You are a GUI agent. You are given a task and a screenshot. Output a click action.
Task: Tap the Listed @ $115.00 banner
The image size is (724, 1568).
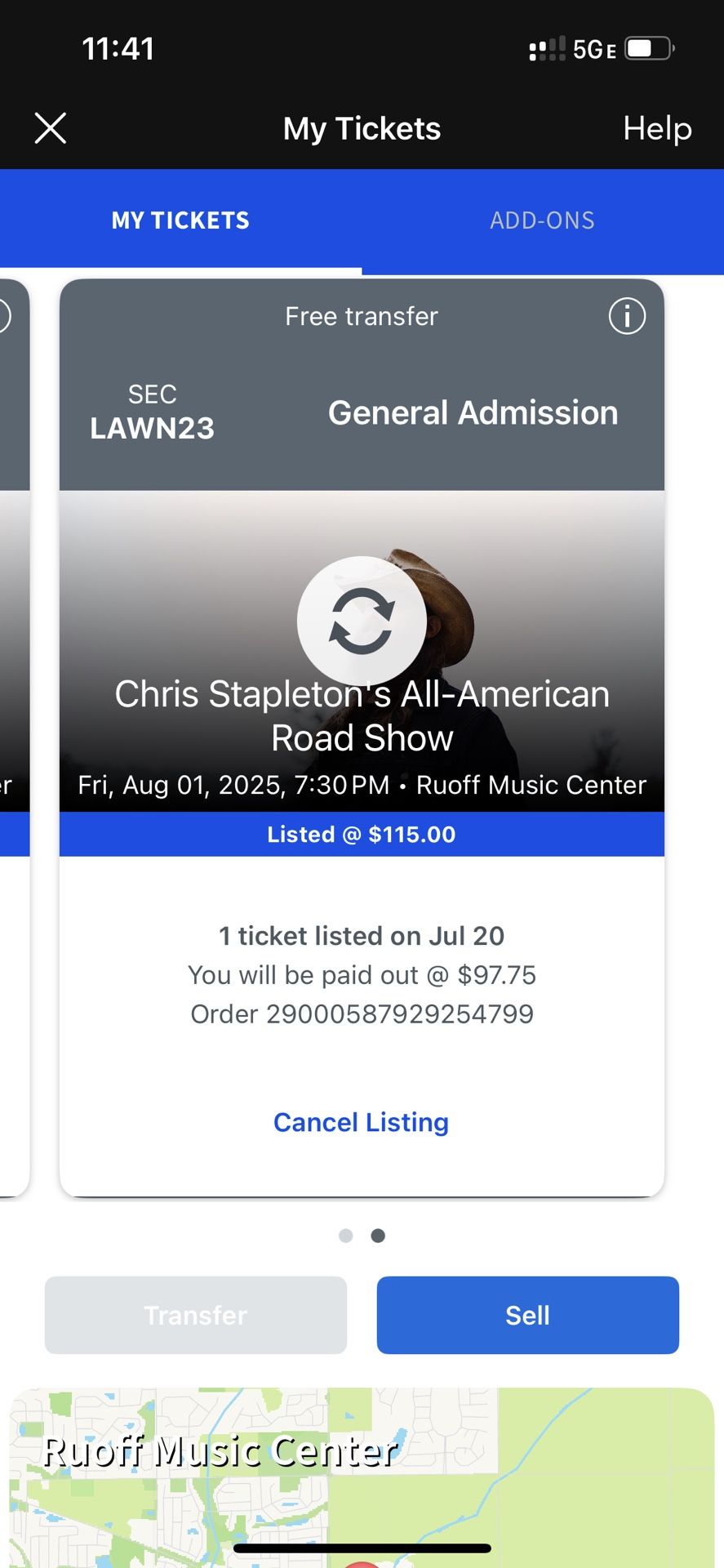tap(362, 834)
